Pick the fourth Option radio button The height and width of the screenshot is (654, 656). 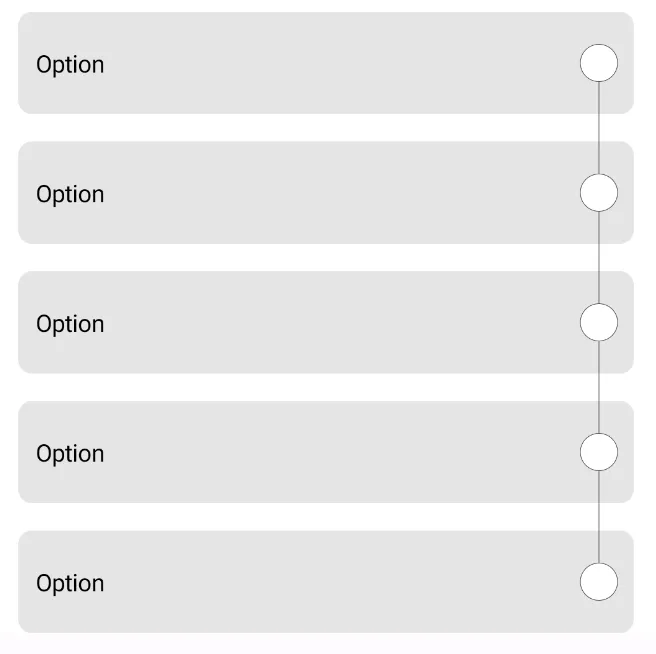click(x=598, y=452)
